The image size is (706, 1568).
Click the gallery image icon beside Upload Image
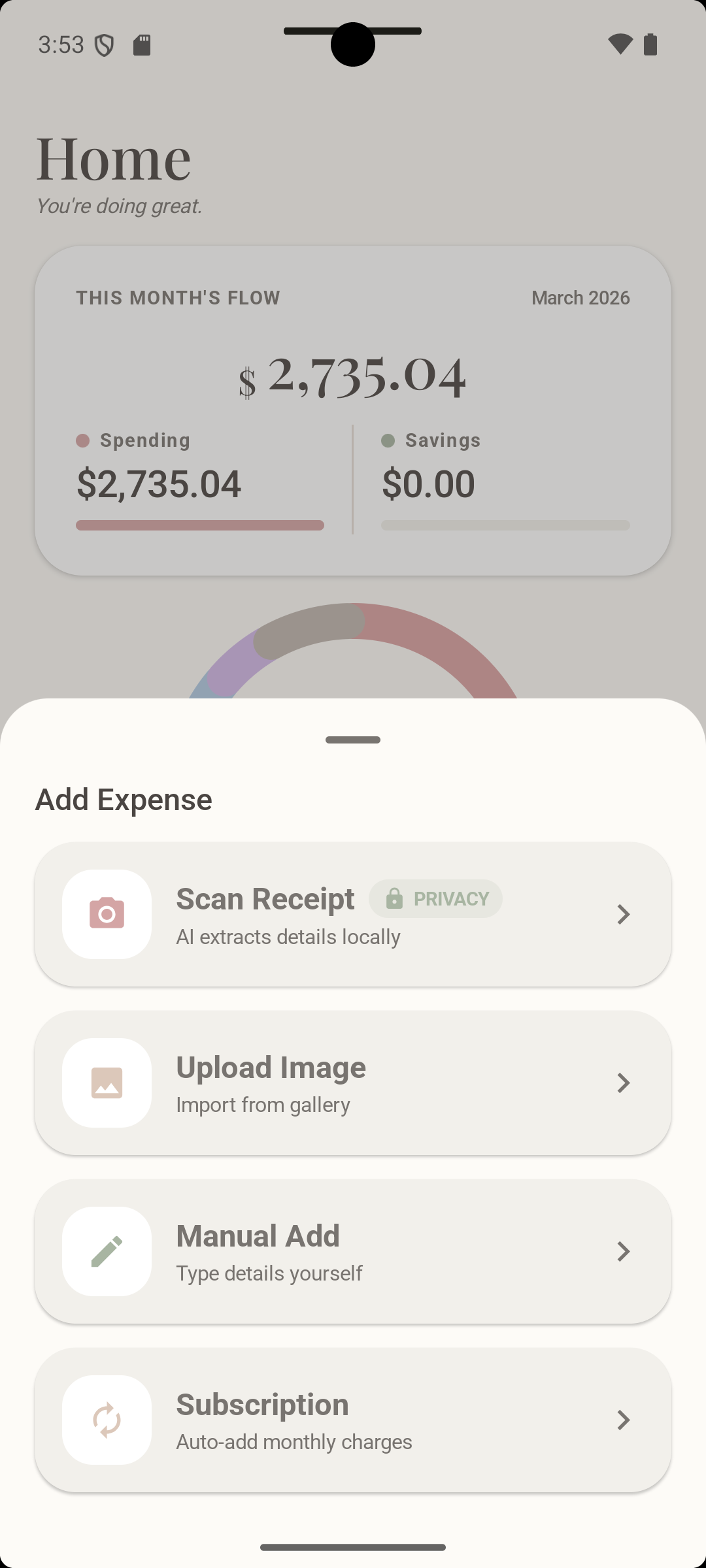107,1083
